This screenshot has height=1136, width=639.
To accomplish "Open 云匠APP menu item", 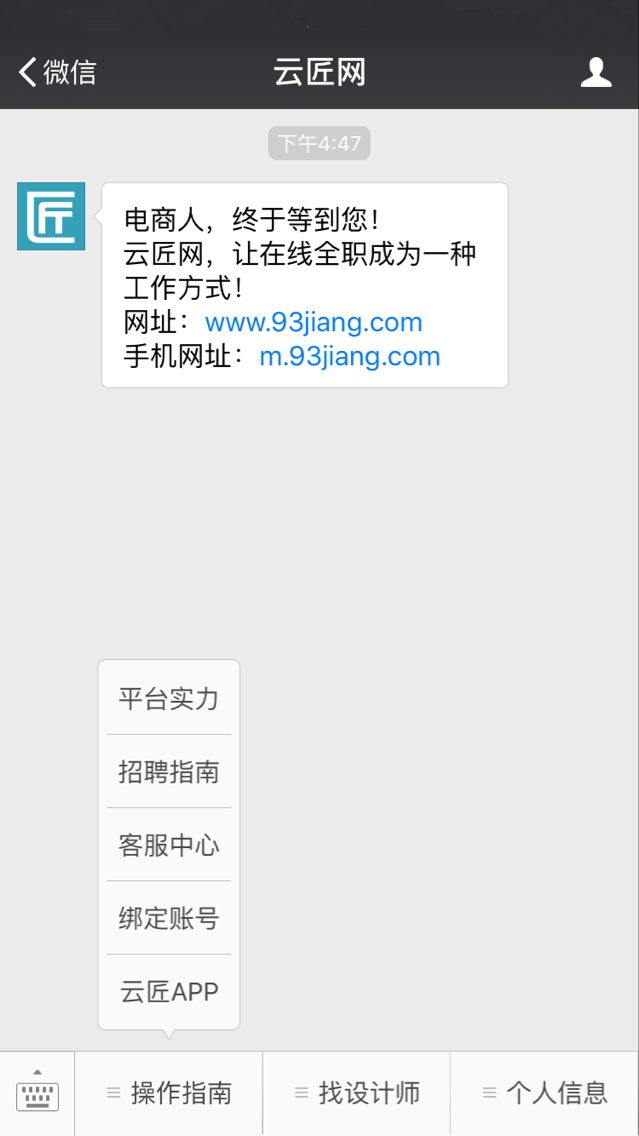I will tap(169, 992).
